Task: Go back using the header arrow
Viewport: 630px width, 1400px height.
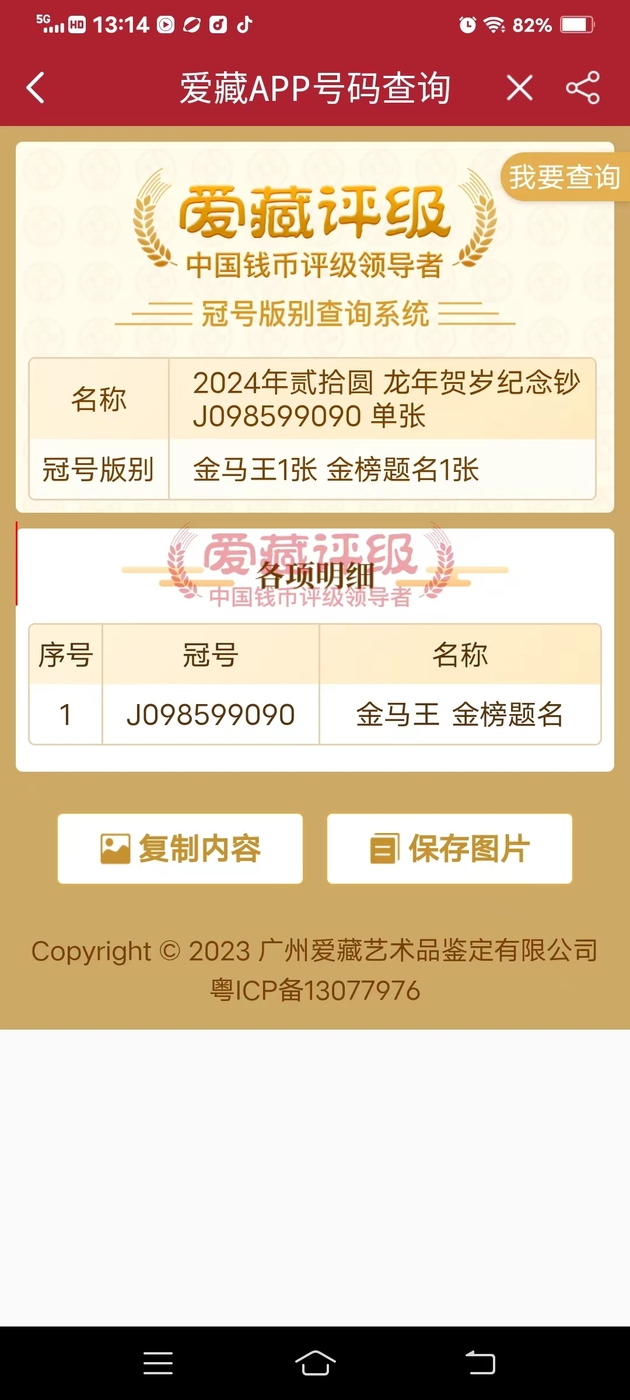Action: tap(36, 88)
